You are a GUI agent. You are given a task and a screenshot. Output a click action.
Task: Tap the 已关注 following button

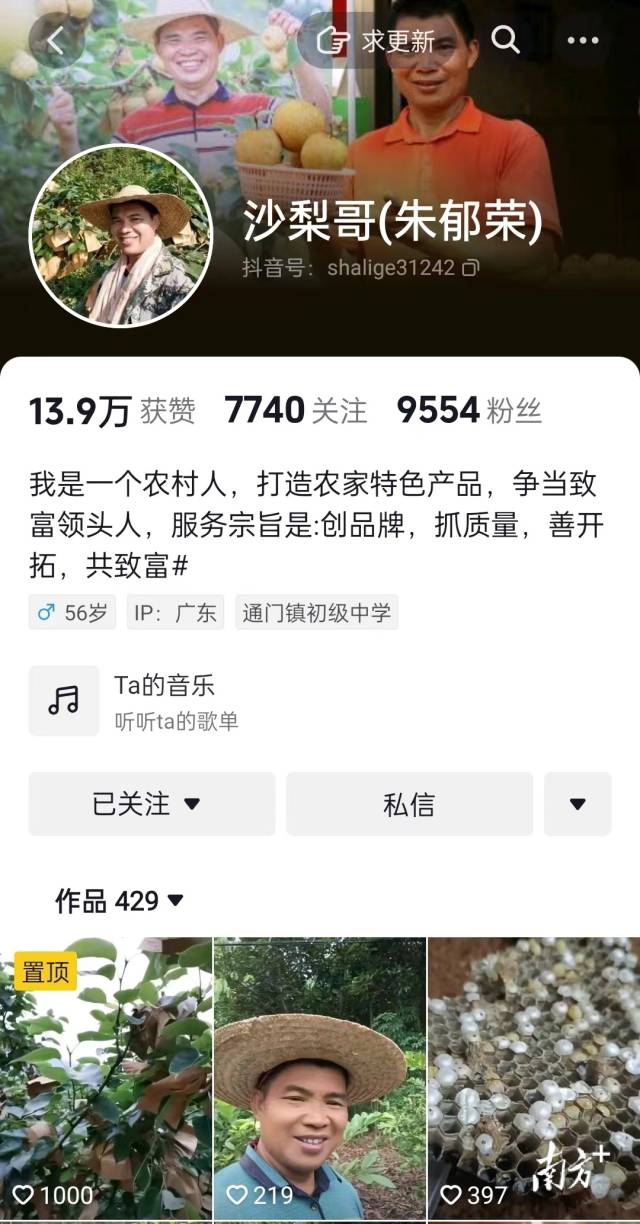[x=151, y=804]
